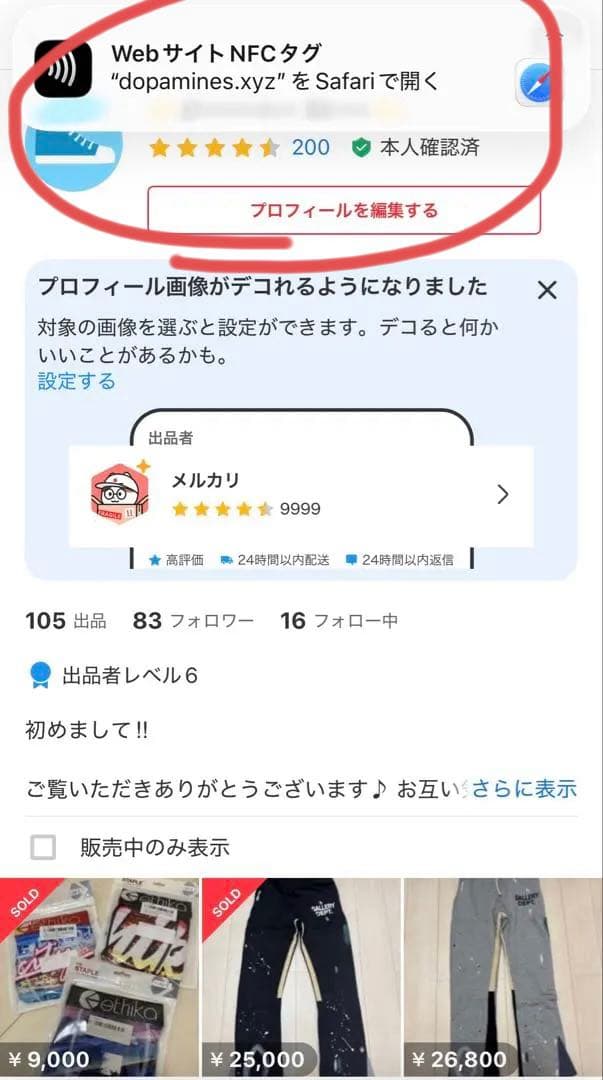Open the 83 フォロワー list
The width and height of the screenshot is (603, 1080).
192,621
